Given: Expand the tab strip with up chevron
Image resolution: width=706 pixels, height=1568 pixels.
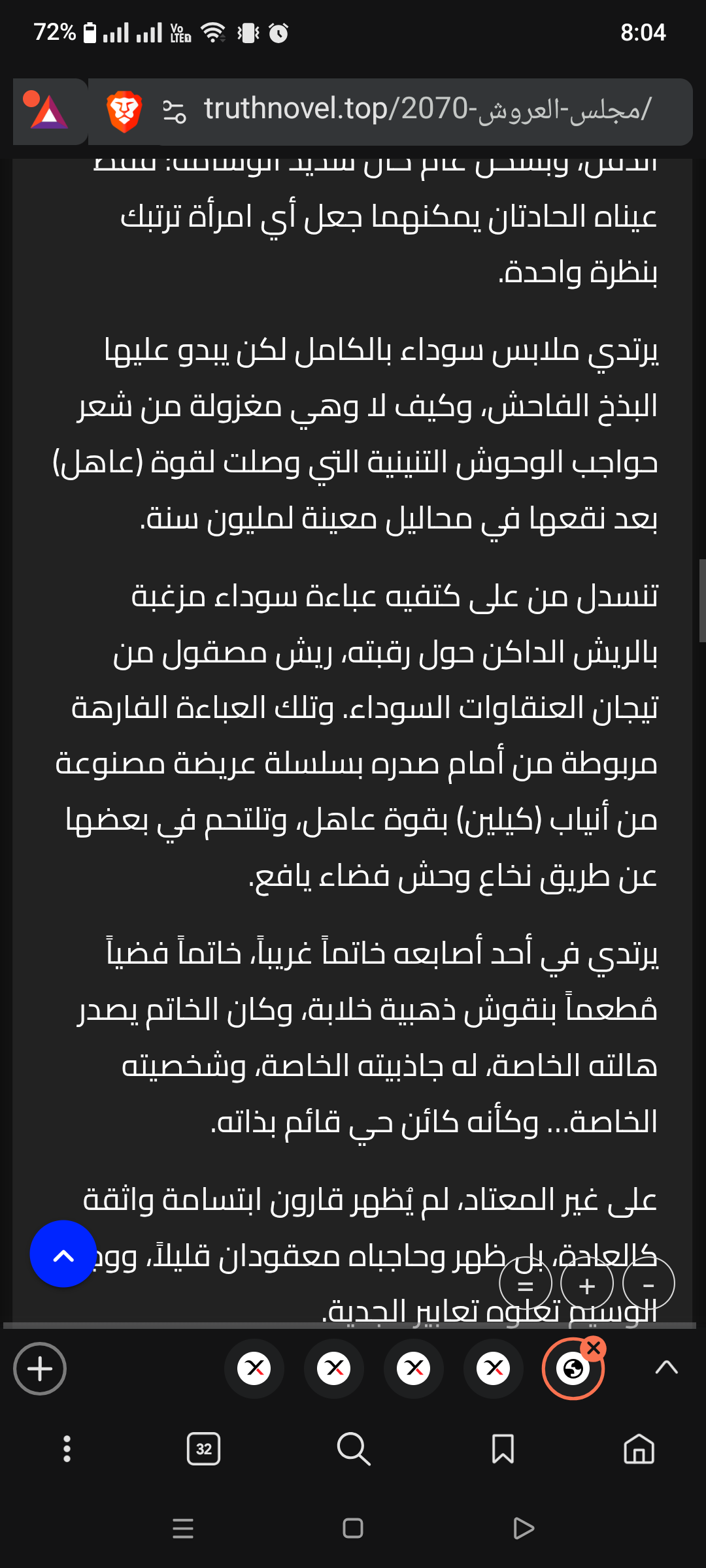Looking at the screenshot, I should (666, 1367).
